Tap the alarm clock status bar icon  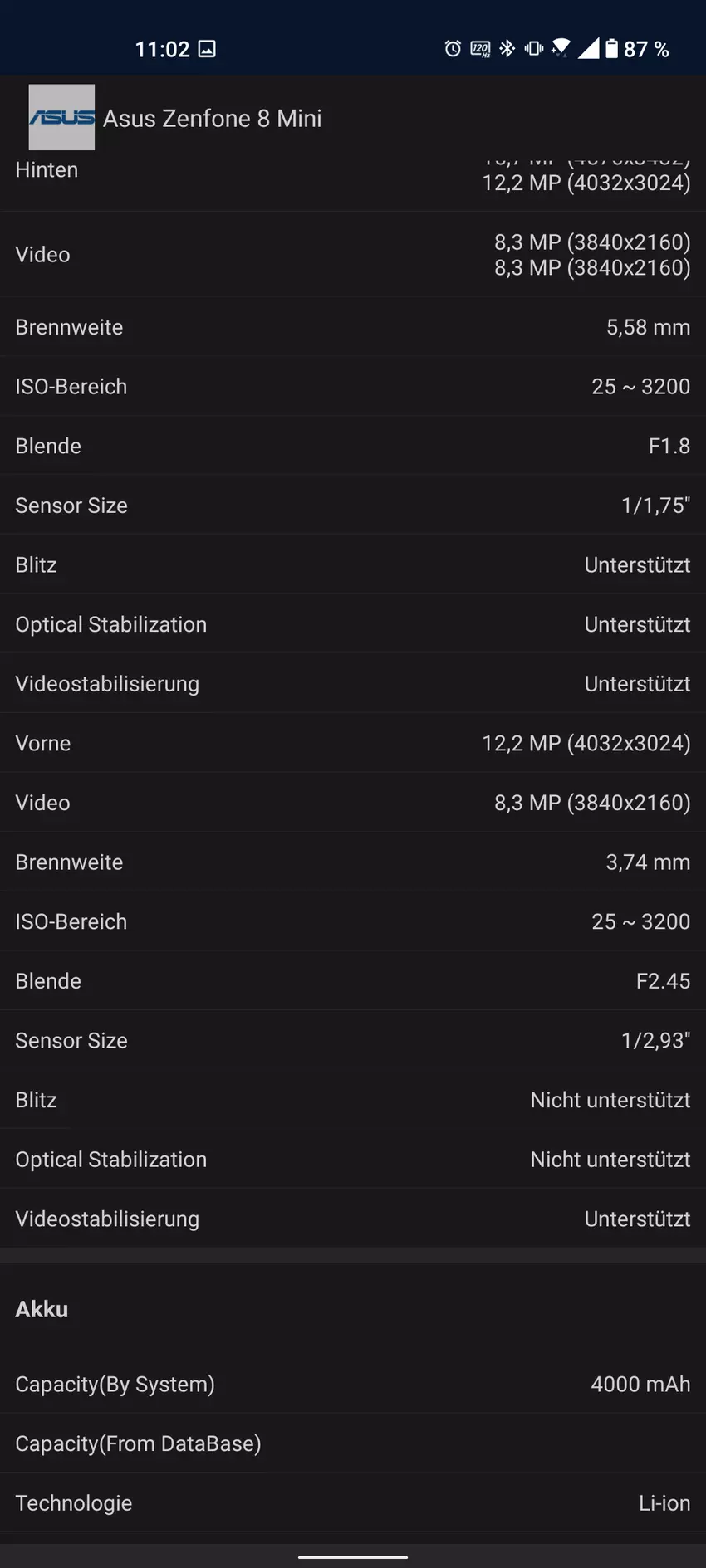tap(453, 50)
